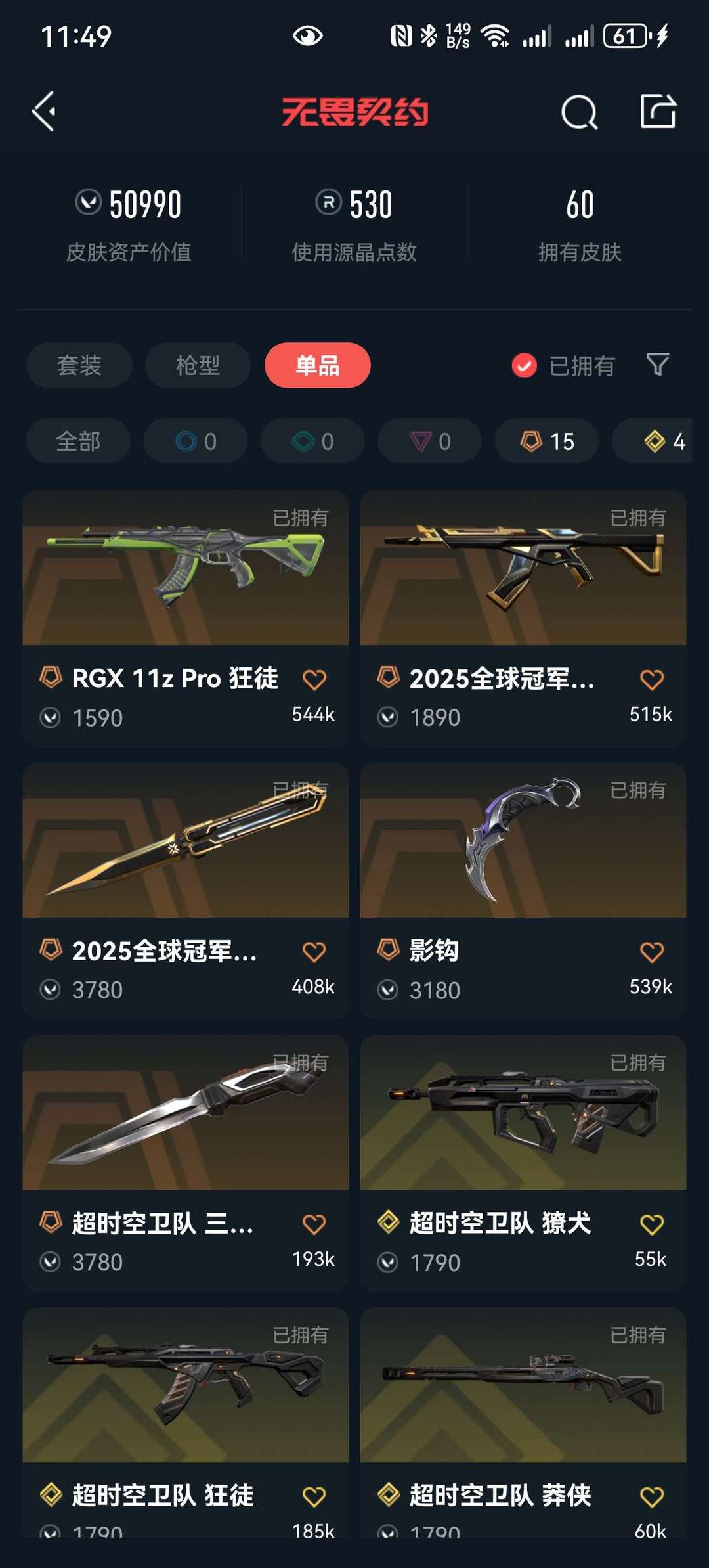Toggle the 已拥有 owned-only checkbox
The image size is (709, 1568).
(525, 366)
